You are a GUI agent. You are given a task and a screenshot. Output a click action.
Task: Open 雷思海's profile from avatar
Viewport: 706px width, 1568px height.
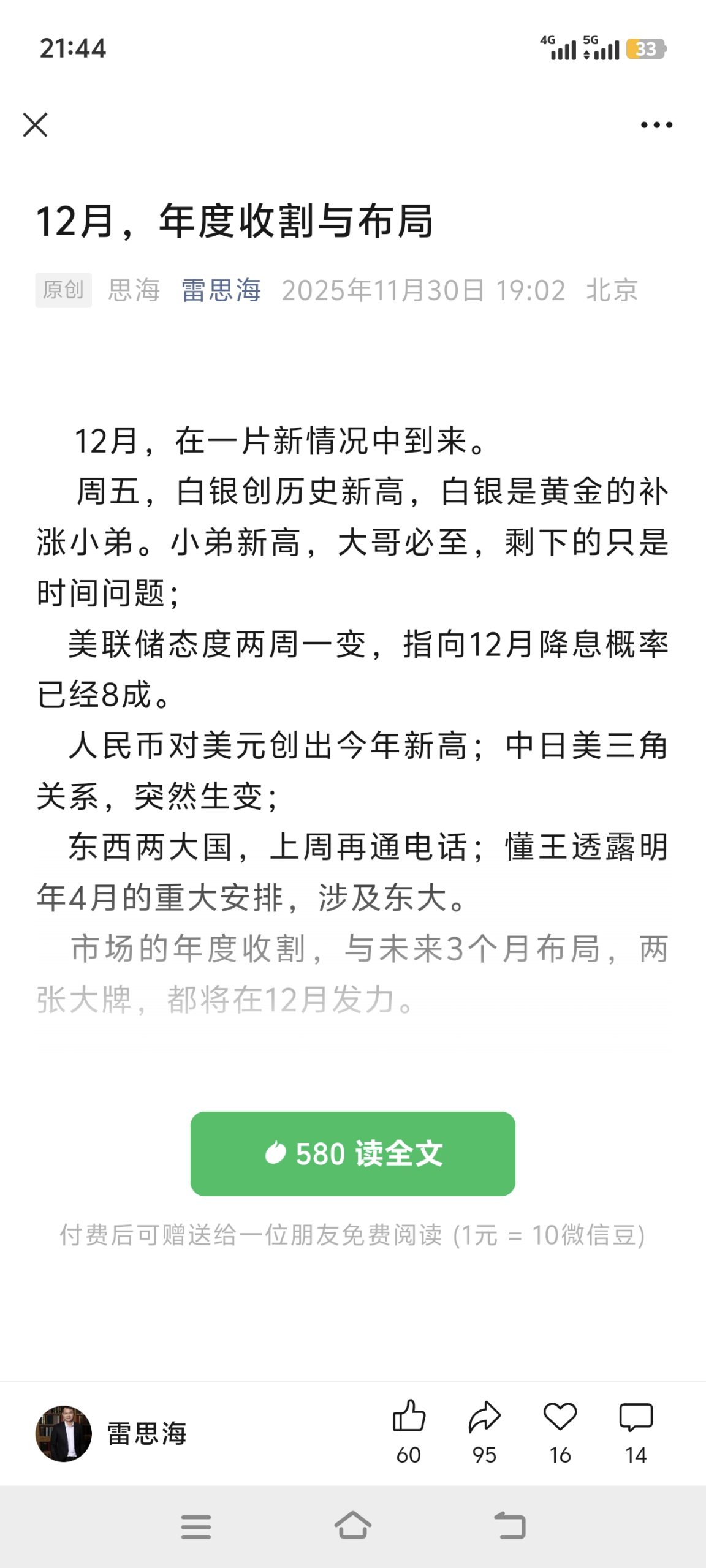(63, 1434)
